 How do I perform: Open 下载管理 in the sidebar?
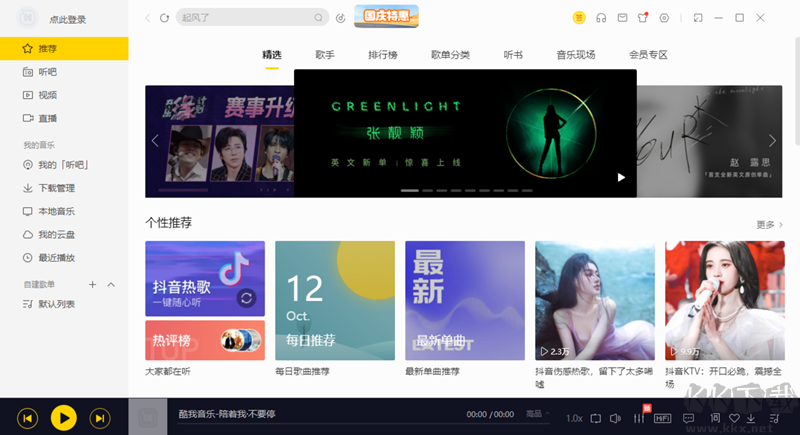(x=57, y=188)
